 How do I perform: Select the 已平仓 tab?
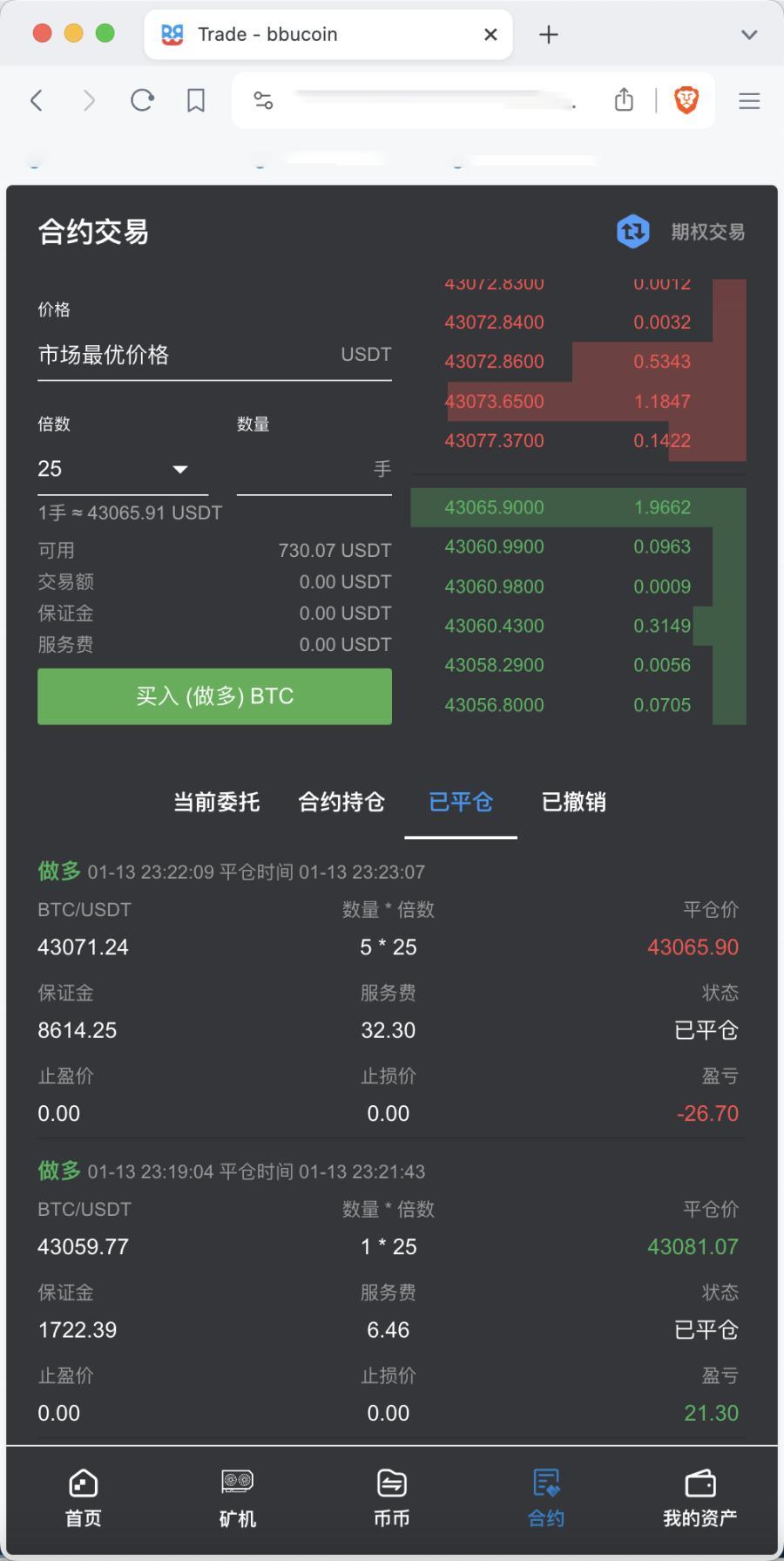point(461,802)
